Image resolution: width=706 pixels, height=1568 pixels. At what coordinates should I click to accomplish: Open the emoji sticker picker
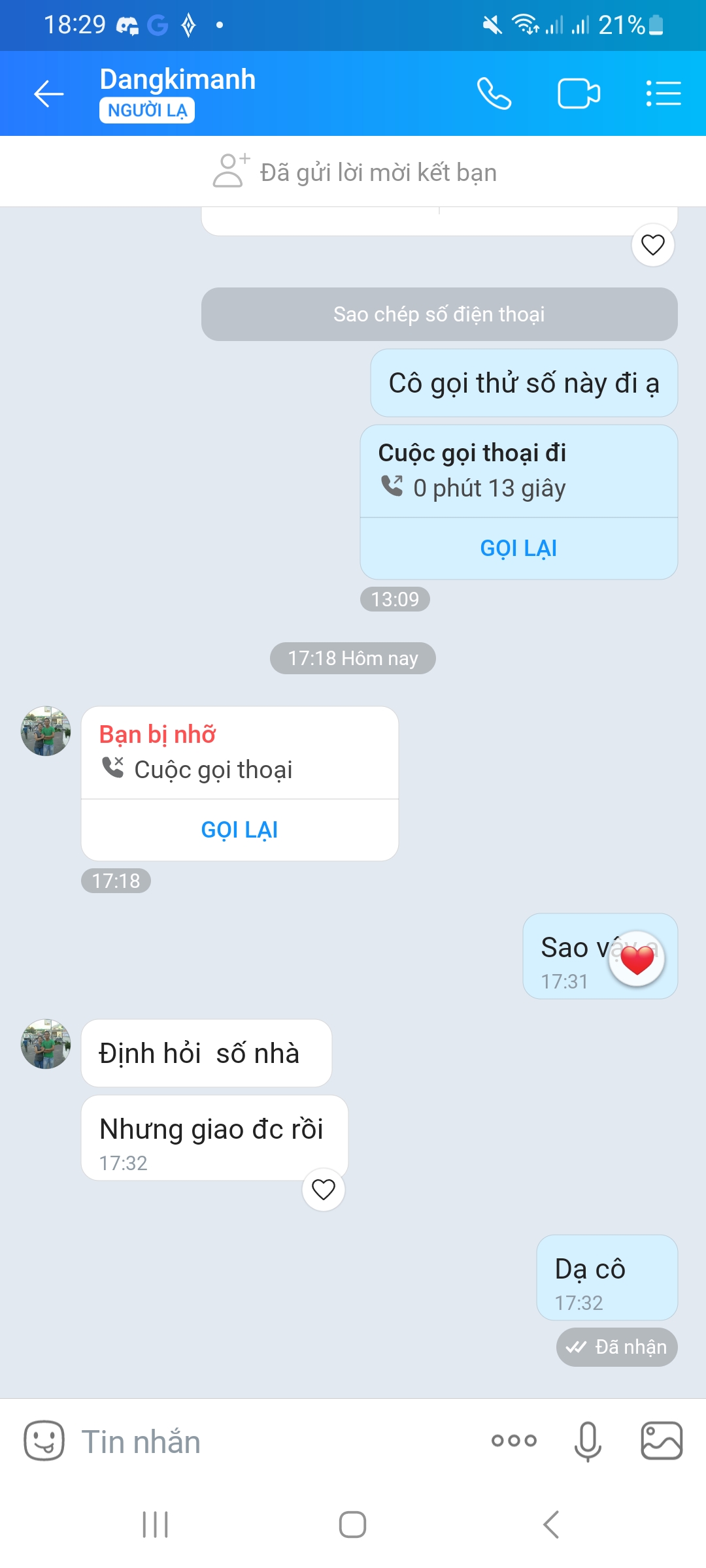tap(44, 1441)
